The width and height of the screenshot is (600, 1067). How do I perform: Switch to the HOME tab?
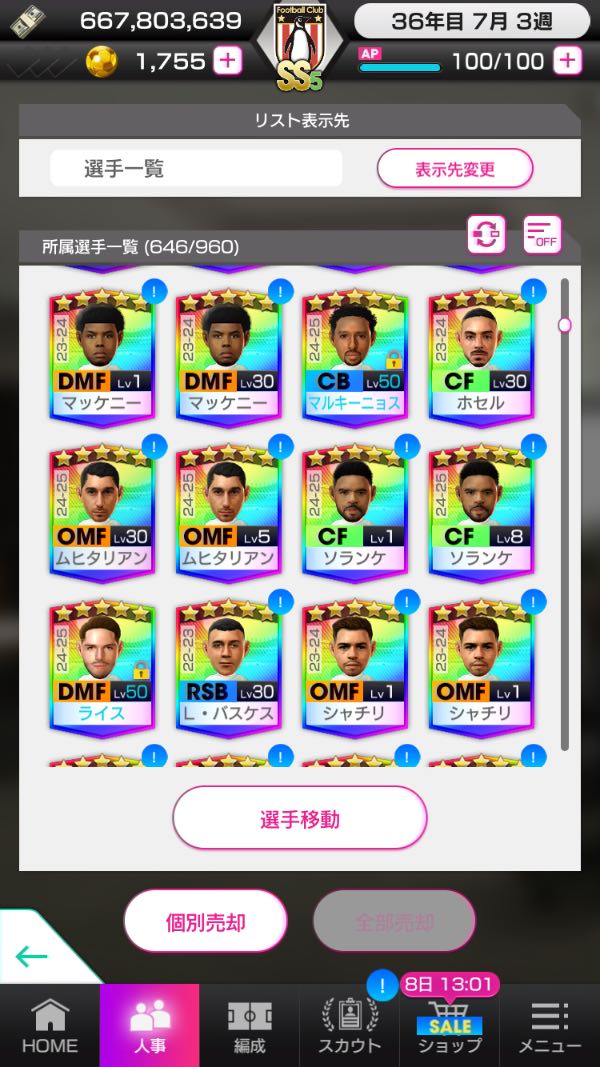click(x=49, y=1027)
